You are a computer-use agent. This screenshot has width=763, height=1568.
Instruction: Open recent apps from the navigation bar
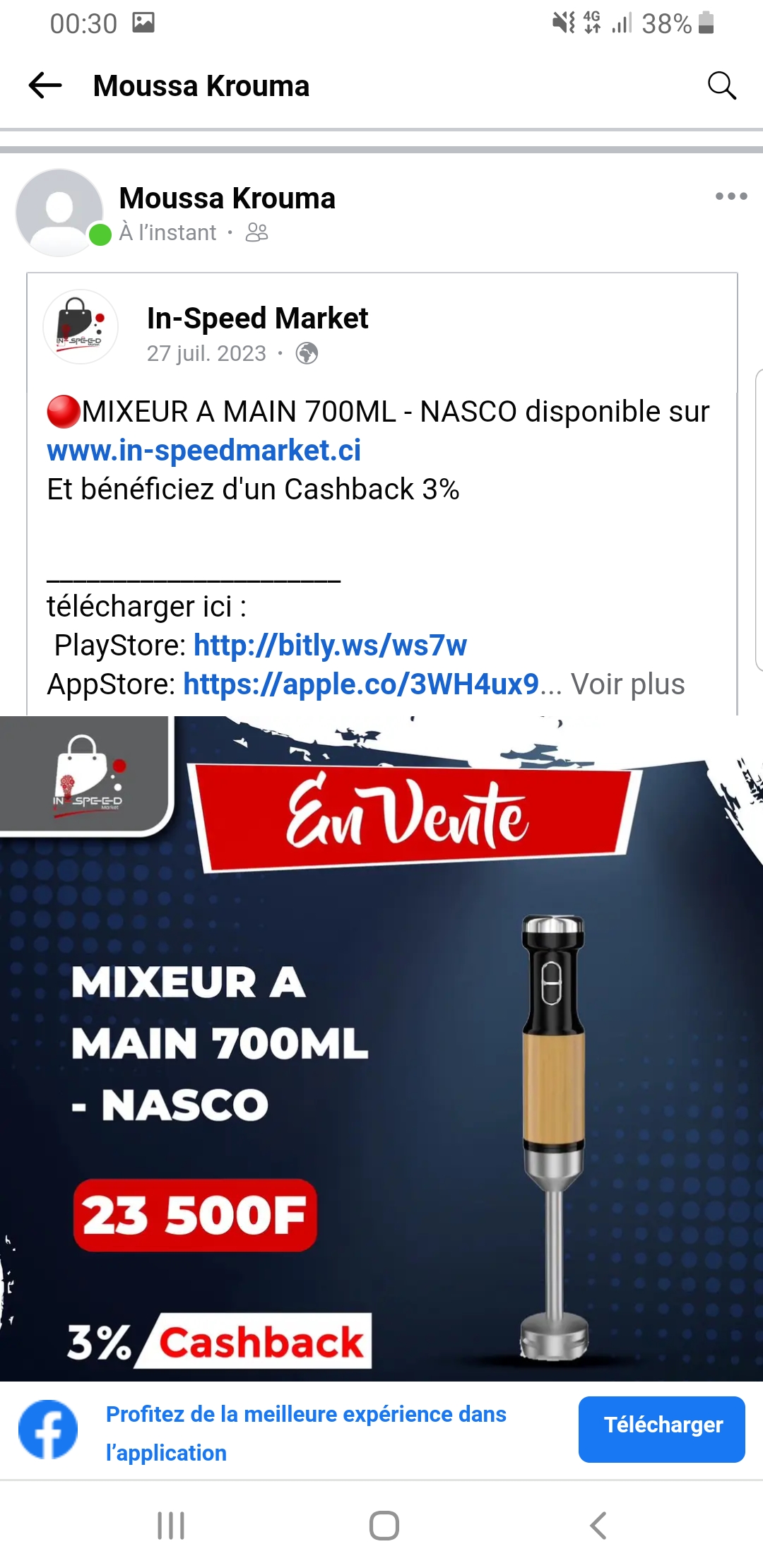171,1526
